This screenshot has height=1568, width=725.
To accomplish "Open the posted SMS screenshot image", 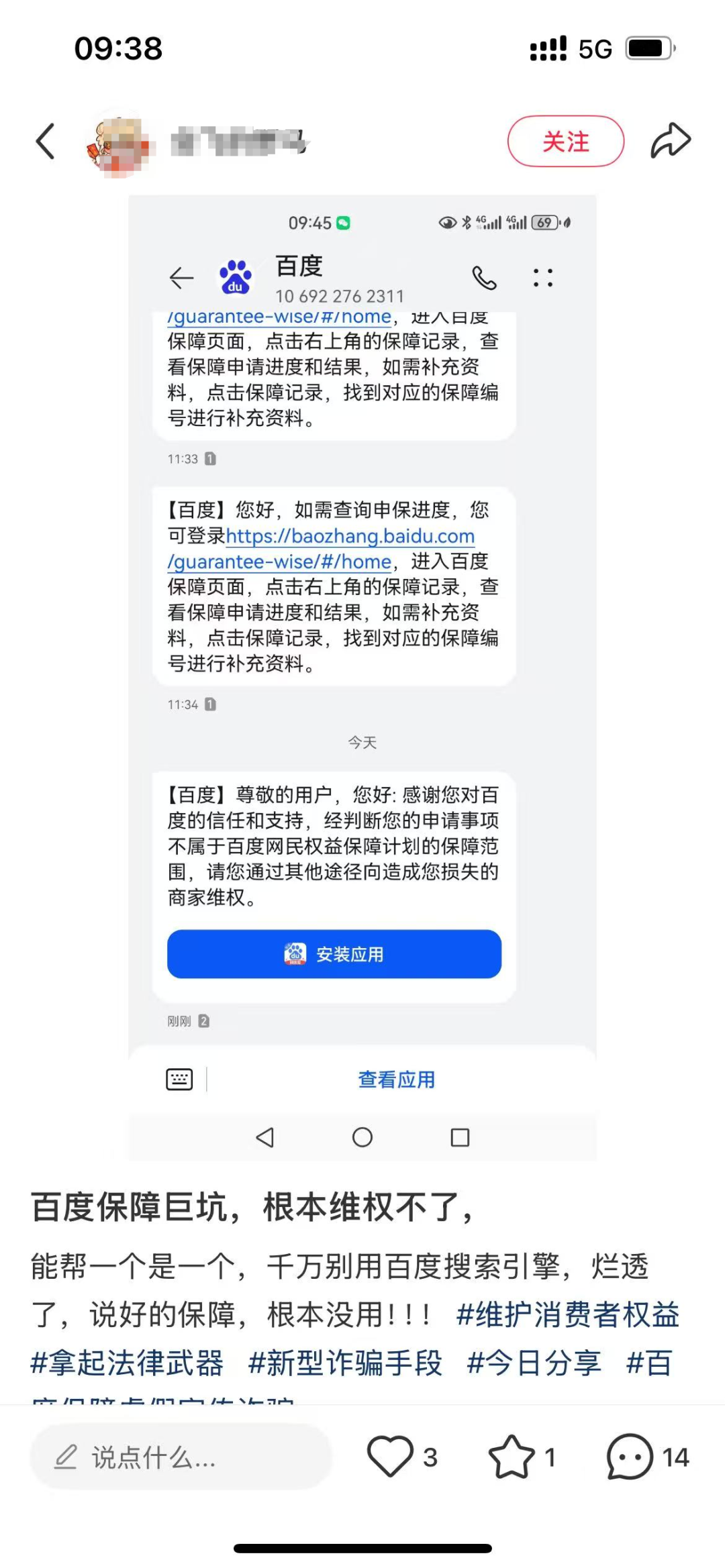I will tap(362, 678).
